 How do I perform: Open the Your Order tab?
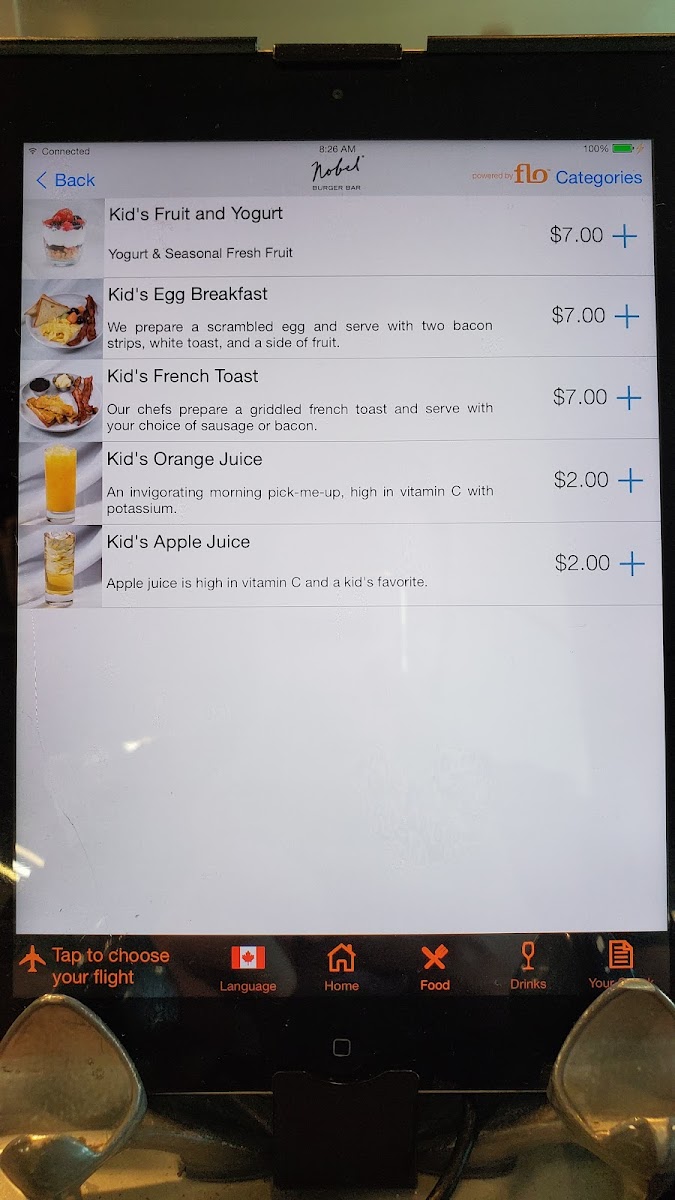620,968
